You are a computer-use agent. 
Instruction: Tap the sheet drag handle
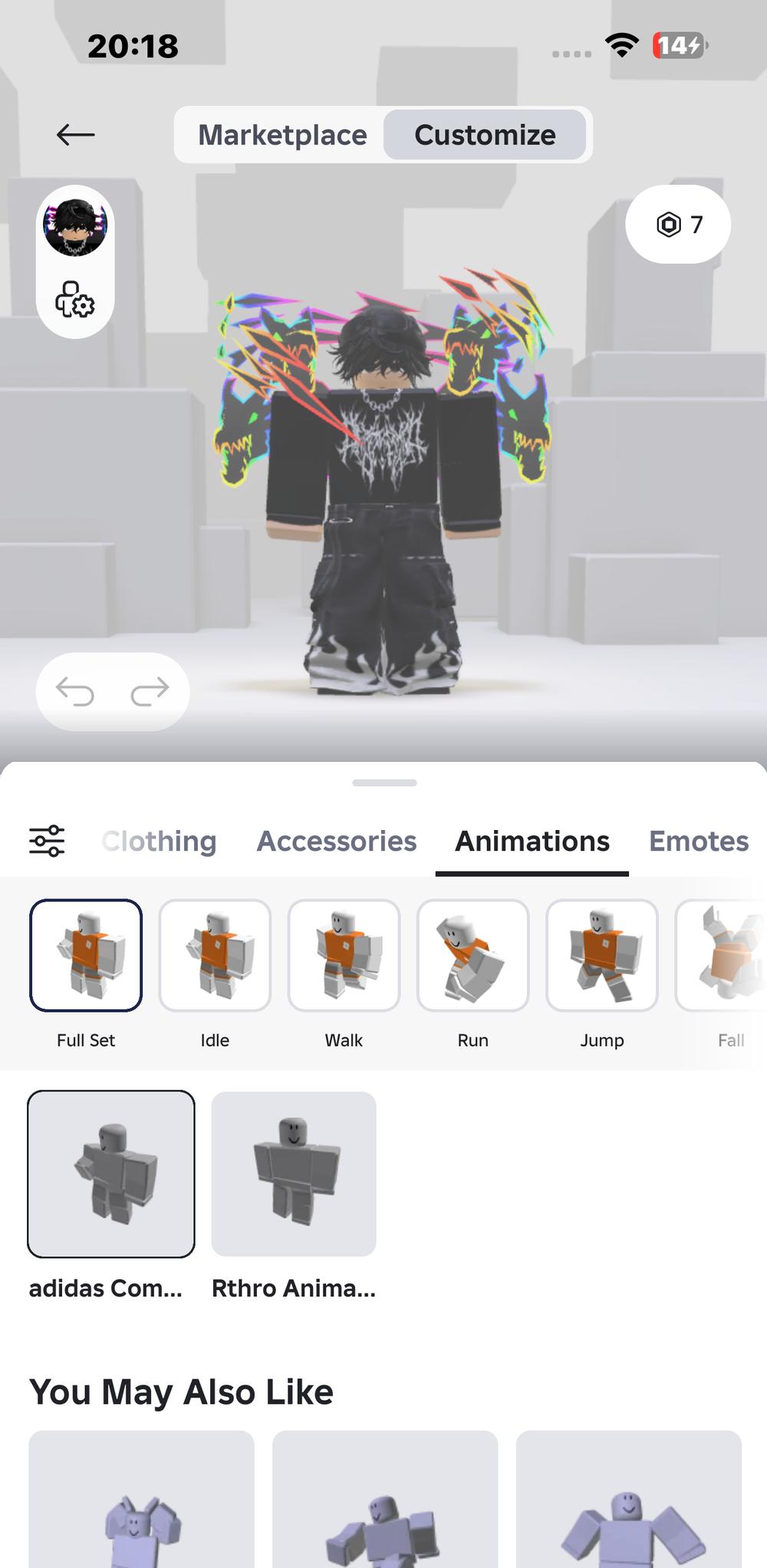pos(384,783)
